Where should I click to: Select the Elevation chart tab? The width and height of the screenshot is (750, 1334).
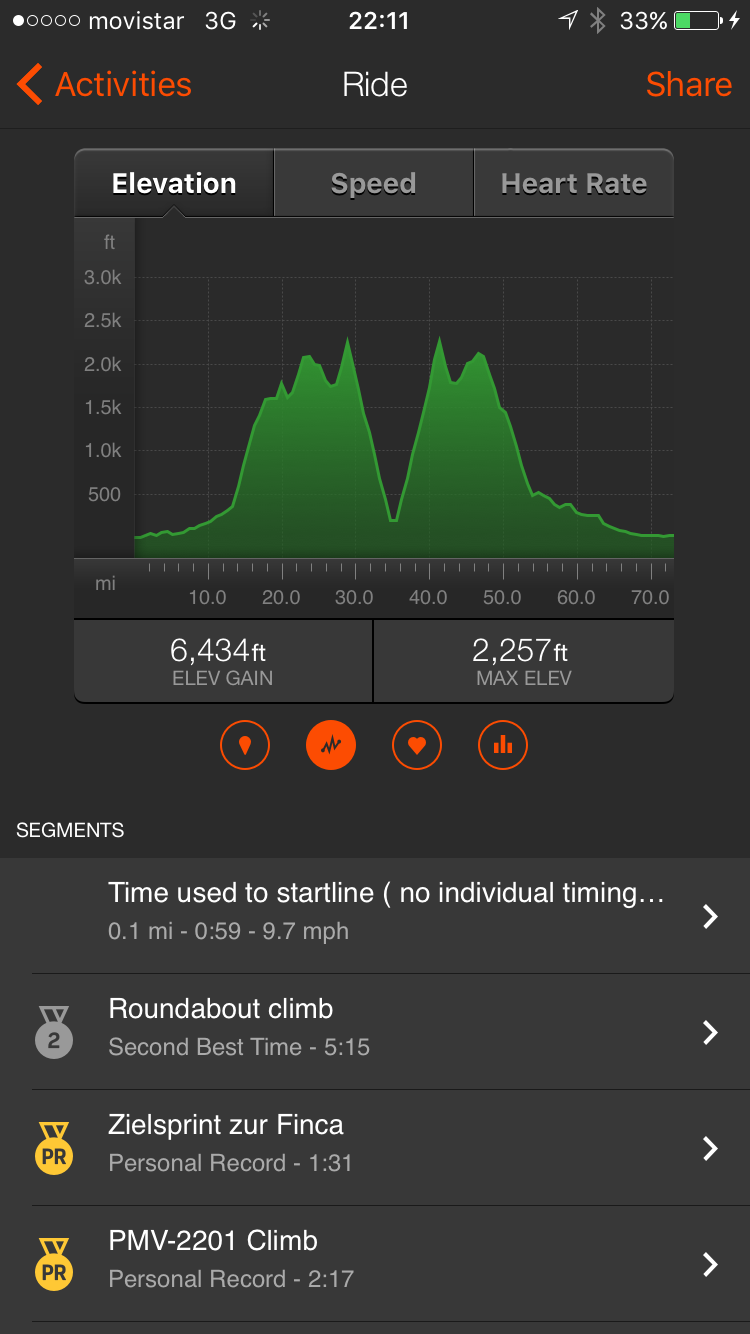[174, 184]
